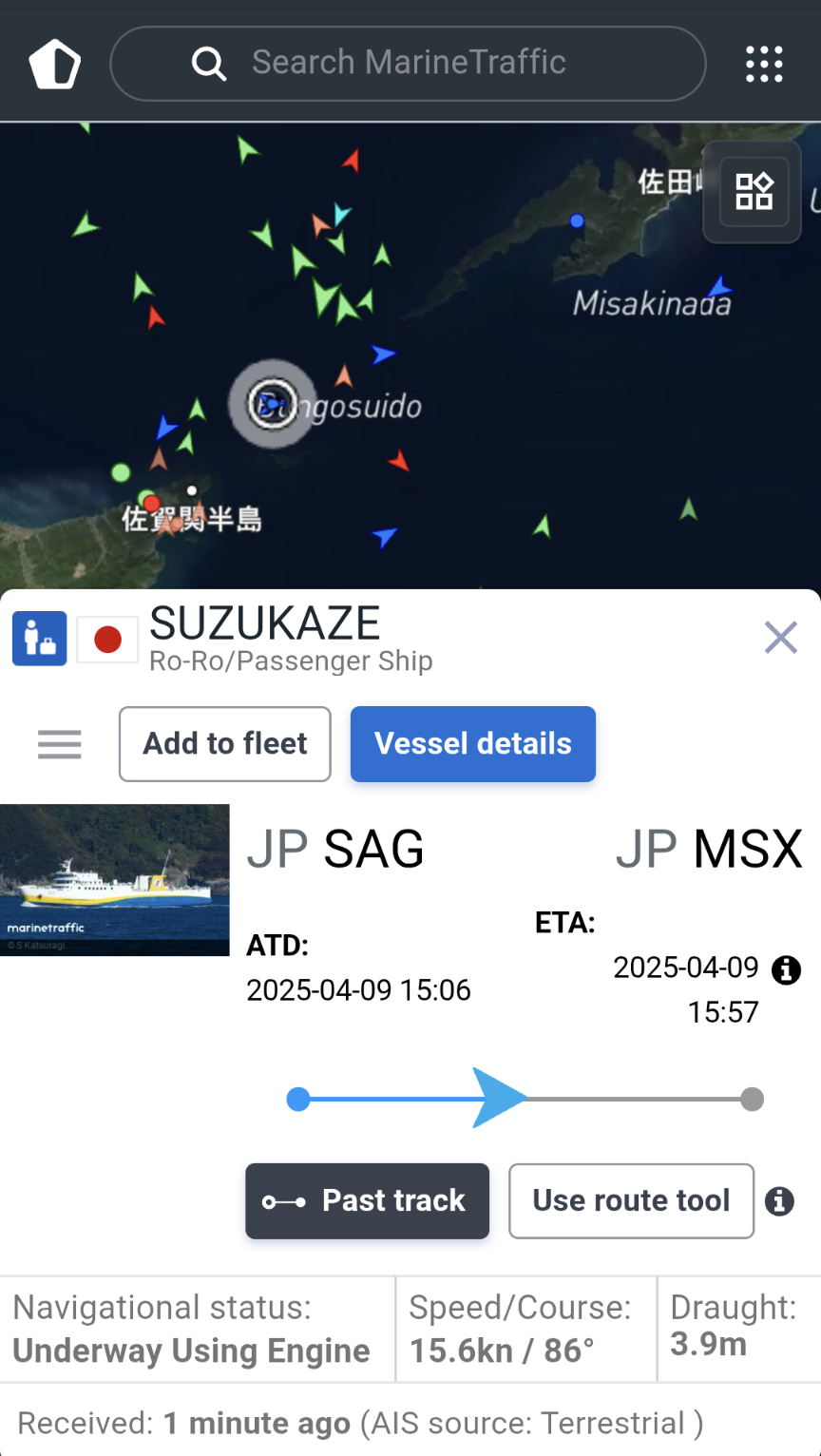Select the selected vessel marker at Bungosuido
The width and height of the screenshot is (821, 1456).
271,404
